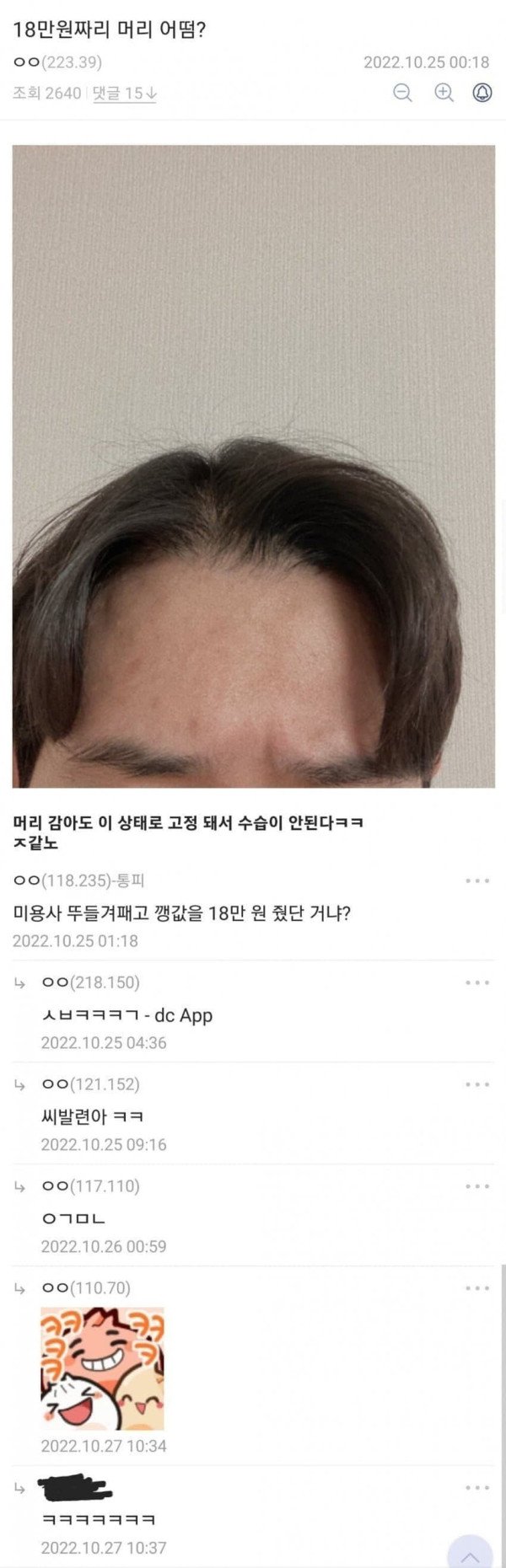Jump to comments via 댓글 15 link
Screen dimensions: 506x1568
(x=124, y=94)
